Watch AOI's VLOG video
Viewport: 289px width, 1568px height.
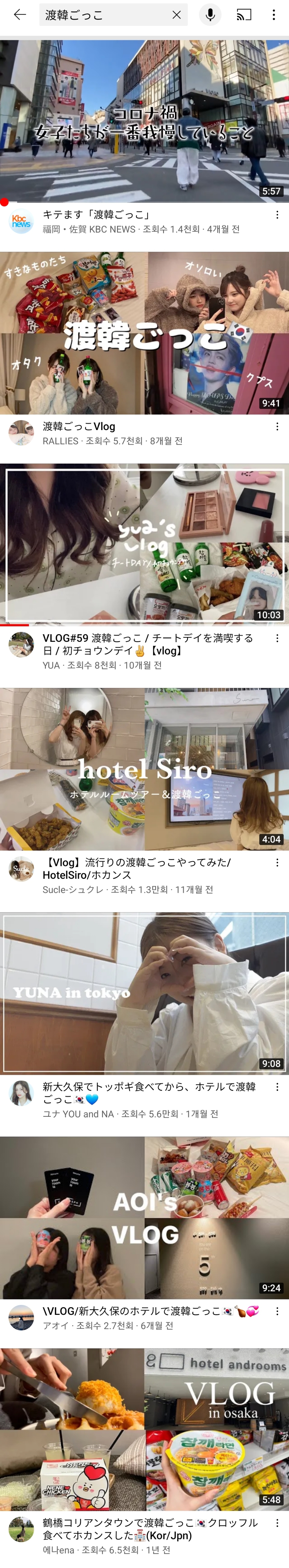[x=144, y=1217]
